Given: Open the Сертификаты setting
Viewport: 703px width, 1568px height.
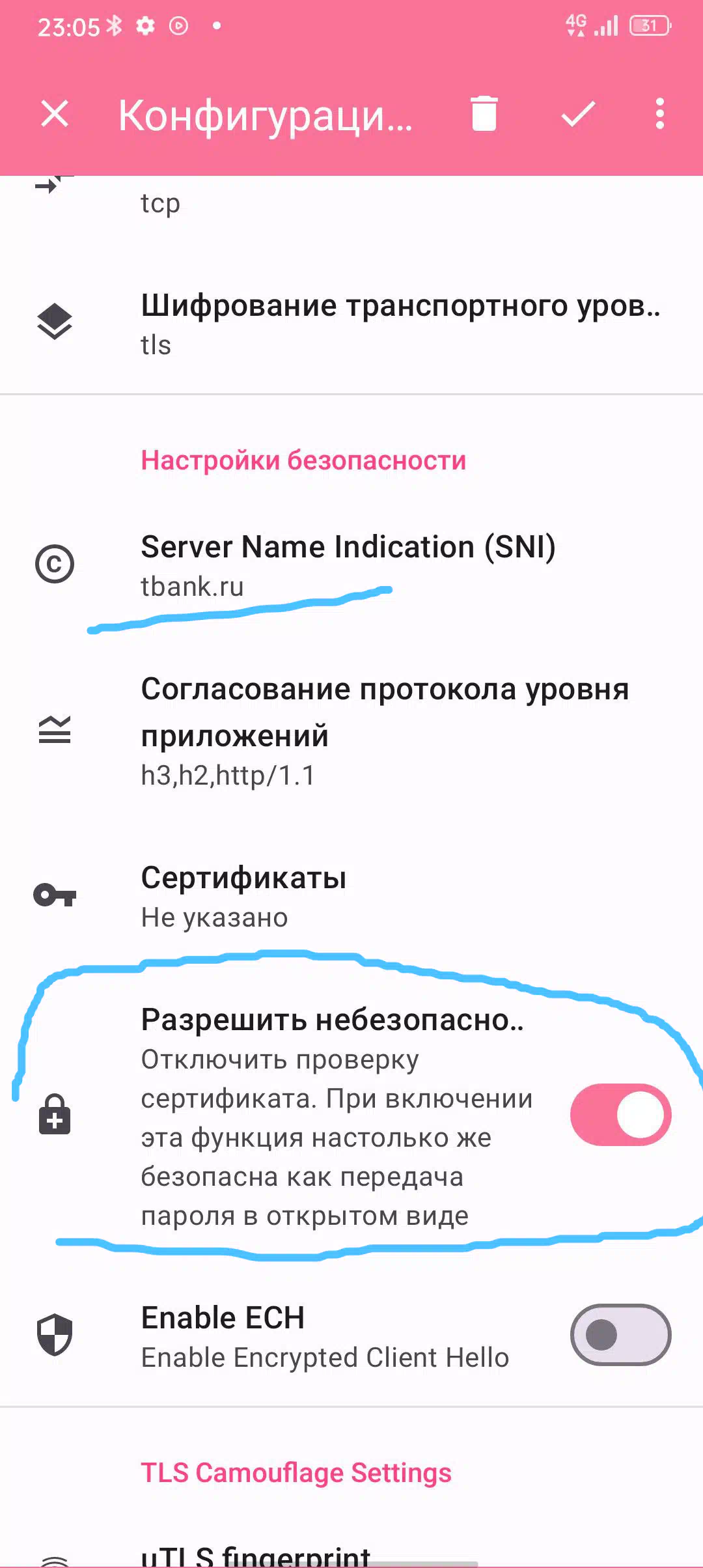Looking at the screenshot, I should pos(351,896).
